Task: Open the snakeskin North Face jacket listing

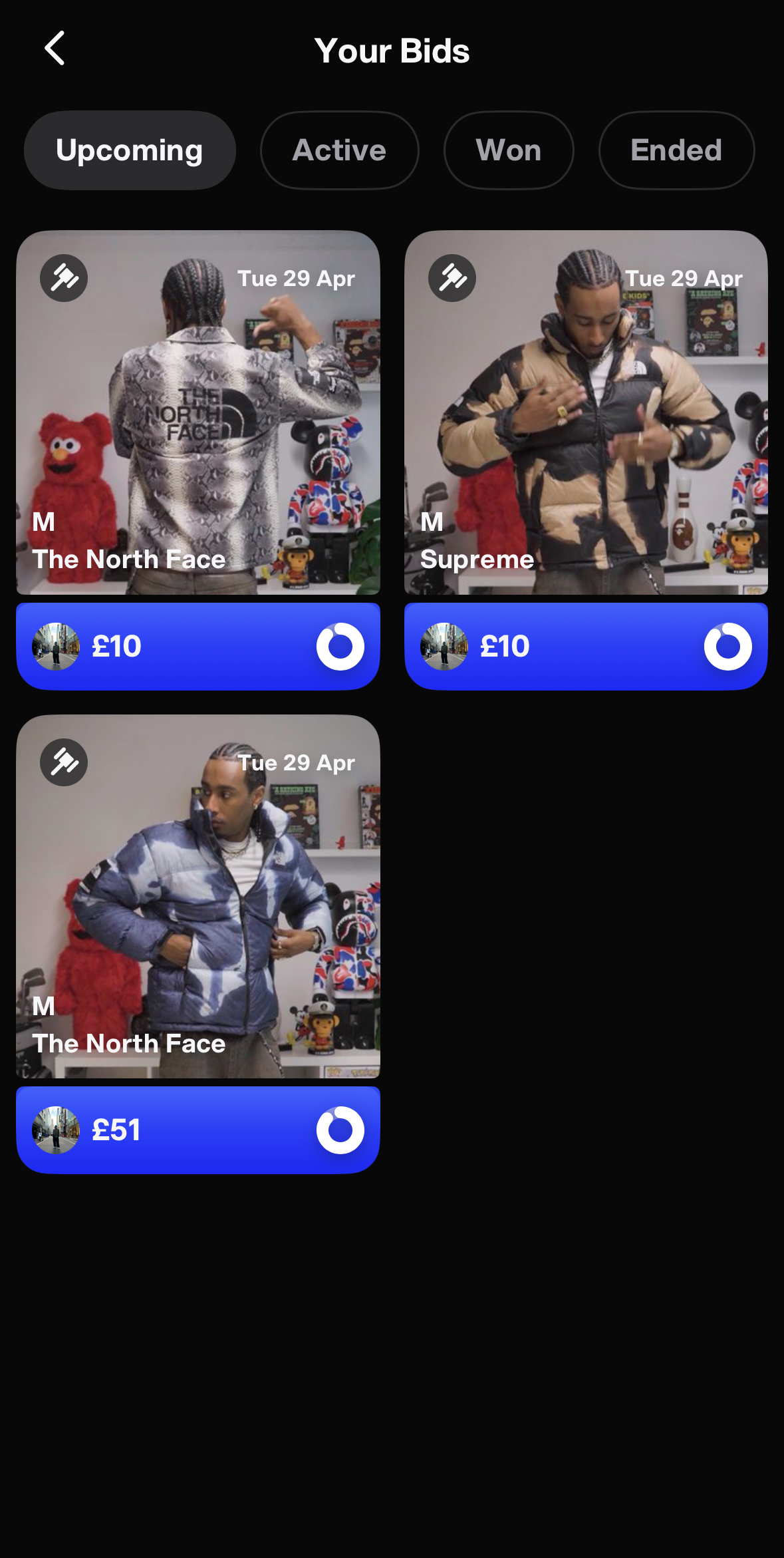Action: click(x=198, y=412)
